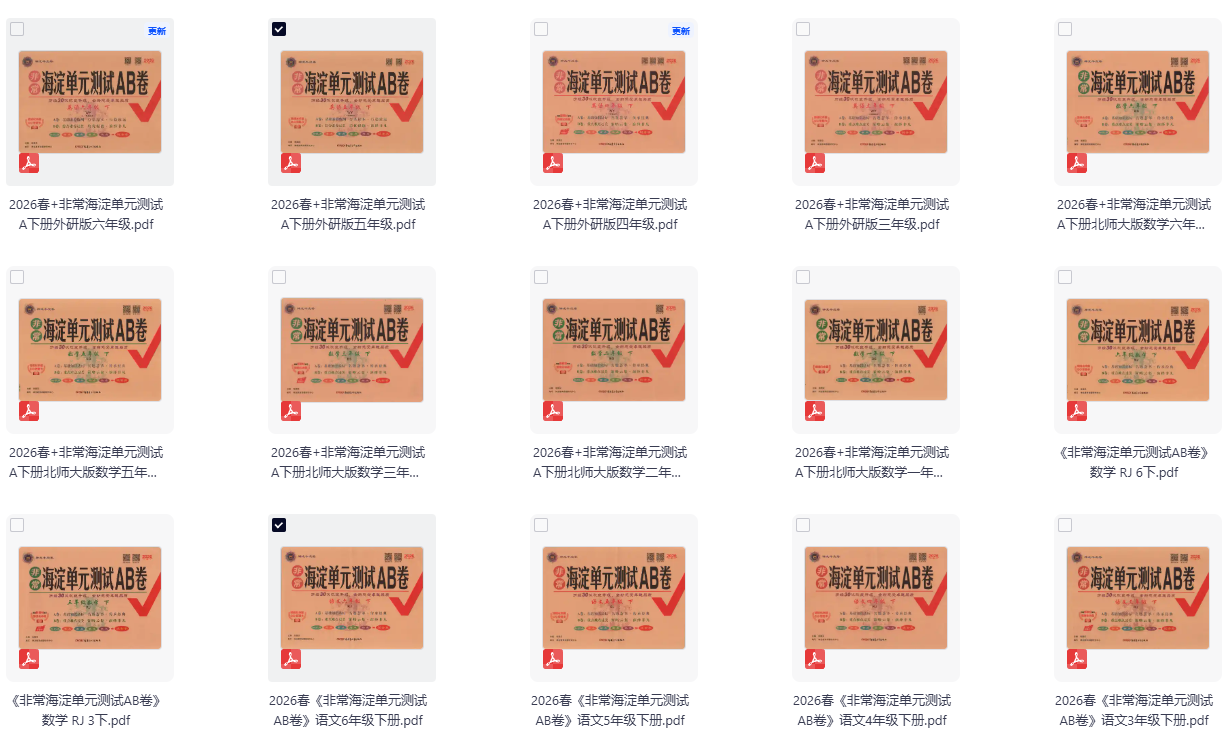The image size is (1223, 734).
Task: Open 北师大版数学二年级 PDF tile
Action: [x=613, y=350]
